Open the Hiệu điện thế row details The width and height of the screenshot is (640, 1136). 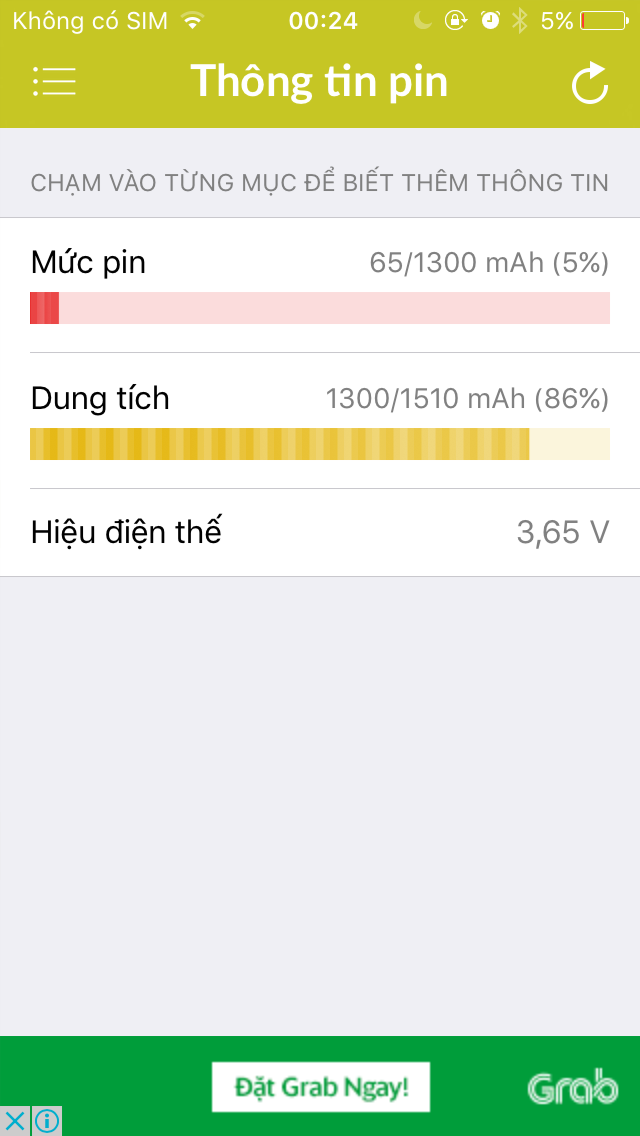click(x=320, y=532)
